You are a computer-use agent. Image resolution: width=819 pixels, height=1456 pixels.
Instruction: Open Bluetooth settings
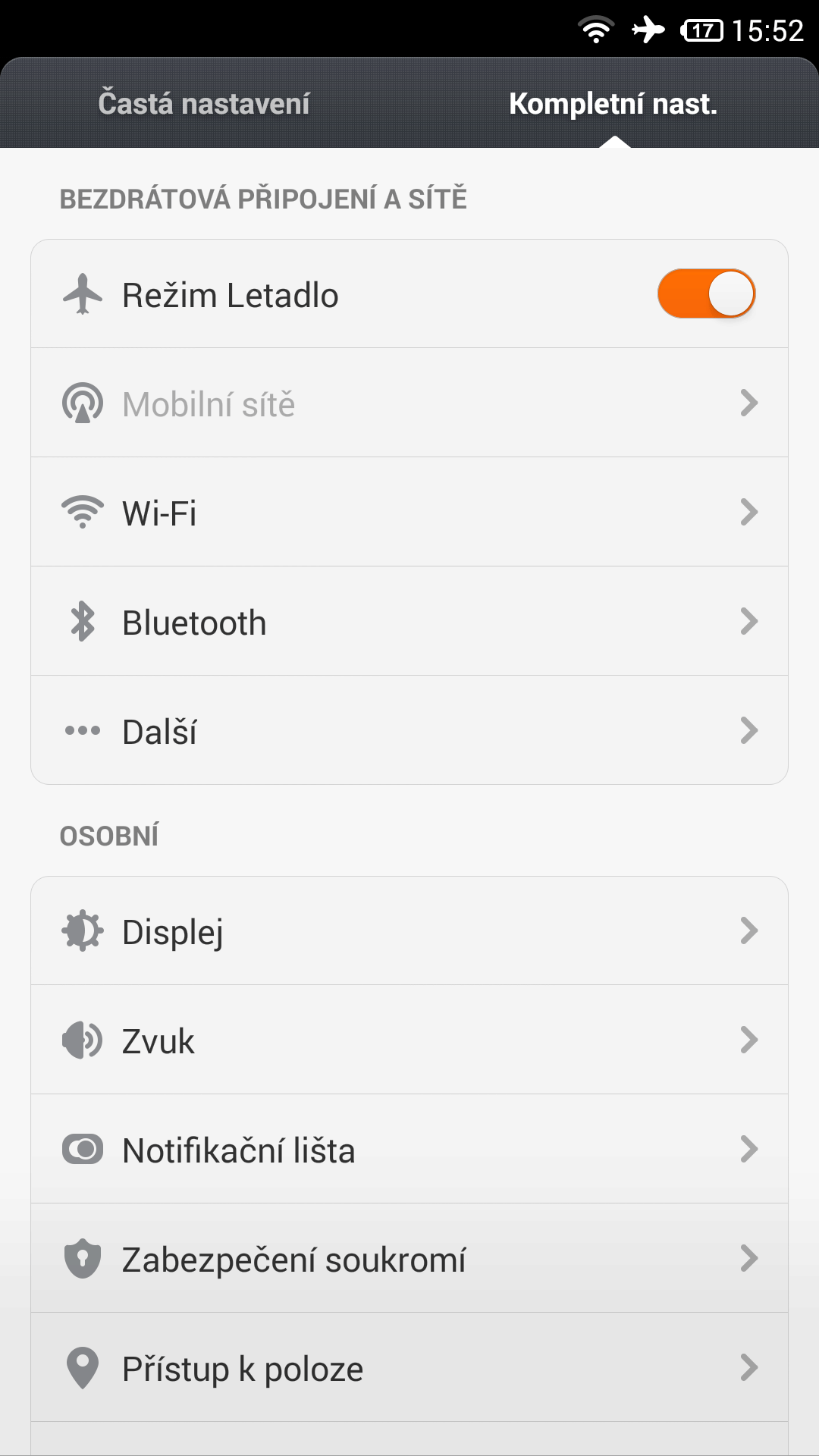(409, 621)
